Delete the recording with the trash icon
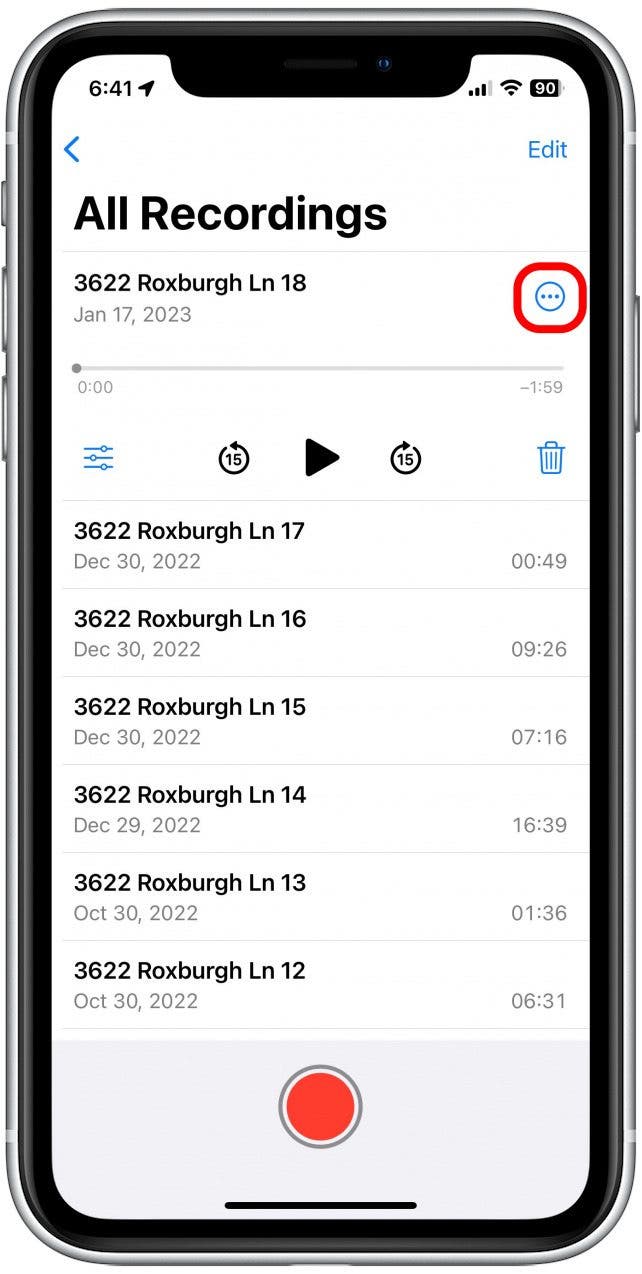The width and height of the screenshot is (642, 1274). pos(551,458)
